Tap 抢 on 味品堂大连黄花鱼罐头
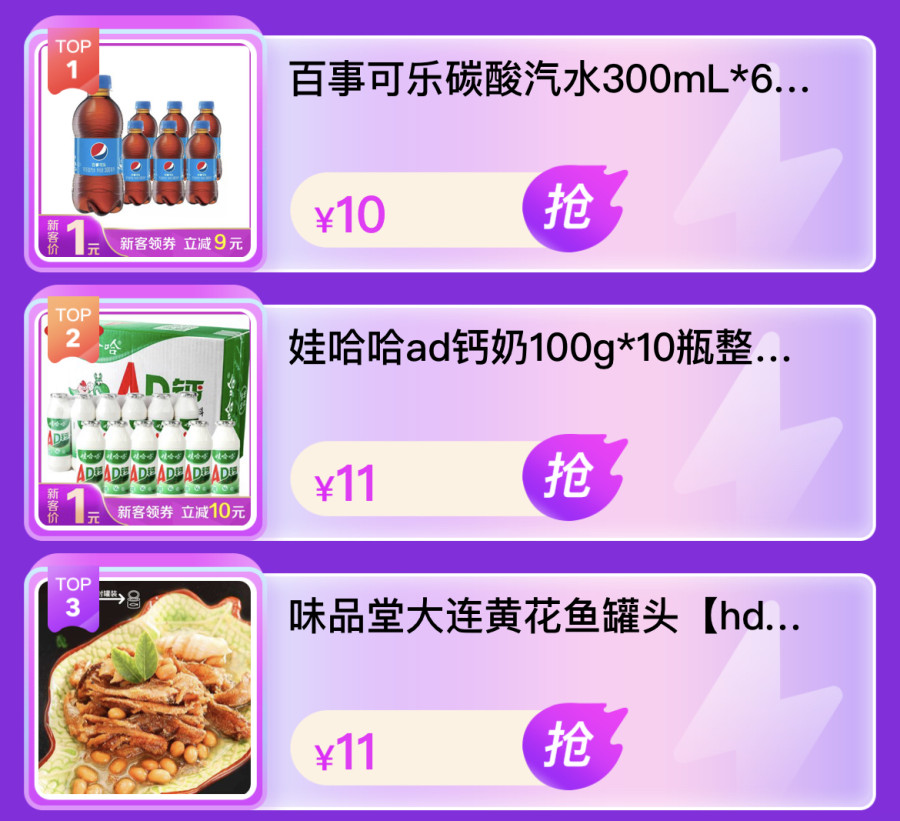Screen dimensions: 900x821 coord(571,747)
